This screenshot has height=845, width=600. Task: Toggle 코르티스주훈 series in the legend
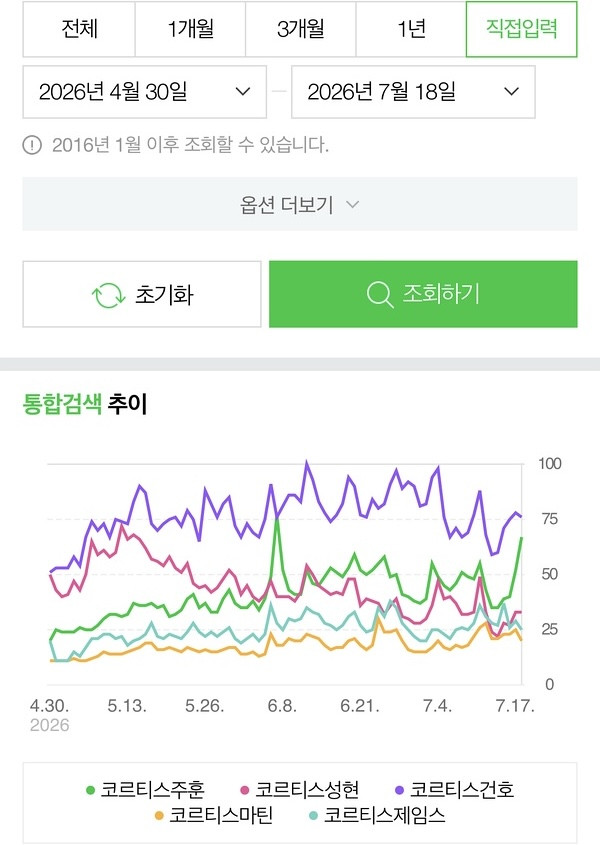(146, 789)
